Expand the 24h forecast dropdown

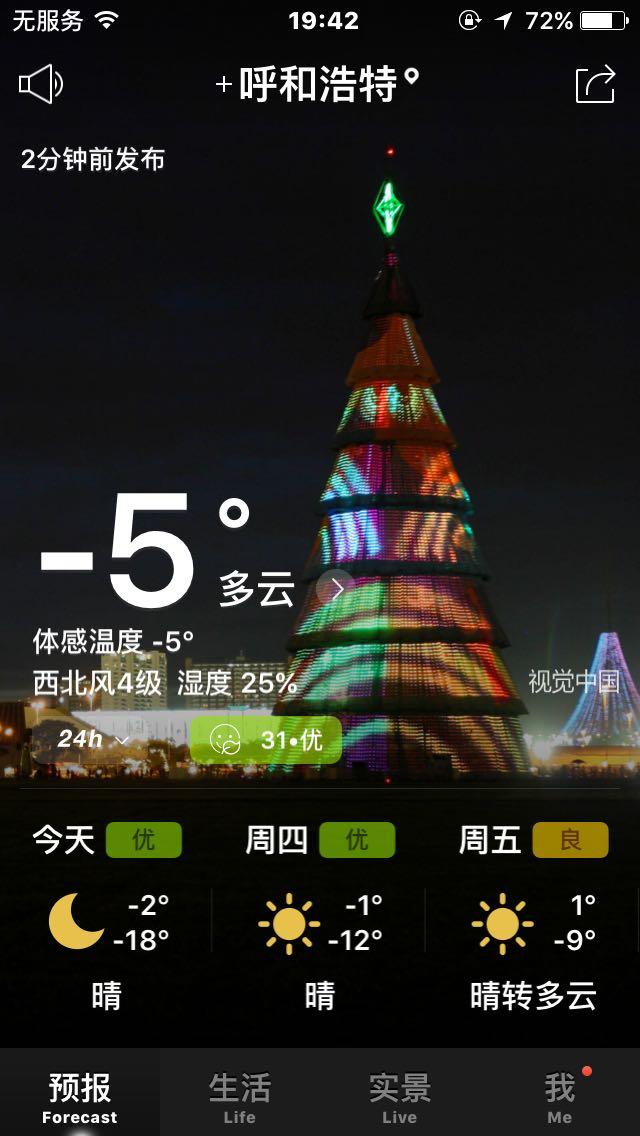point(93,740)
